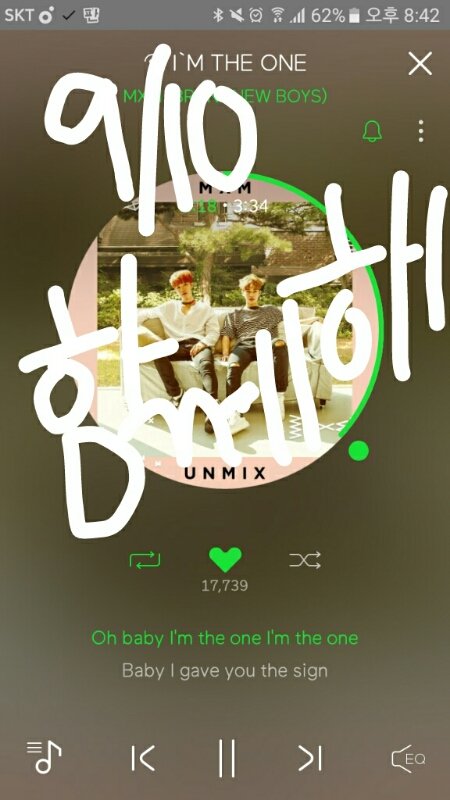
Task: Toggle shuffle playback
Action: coord(305,560)
